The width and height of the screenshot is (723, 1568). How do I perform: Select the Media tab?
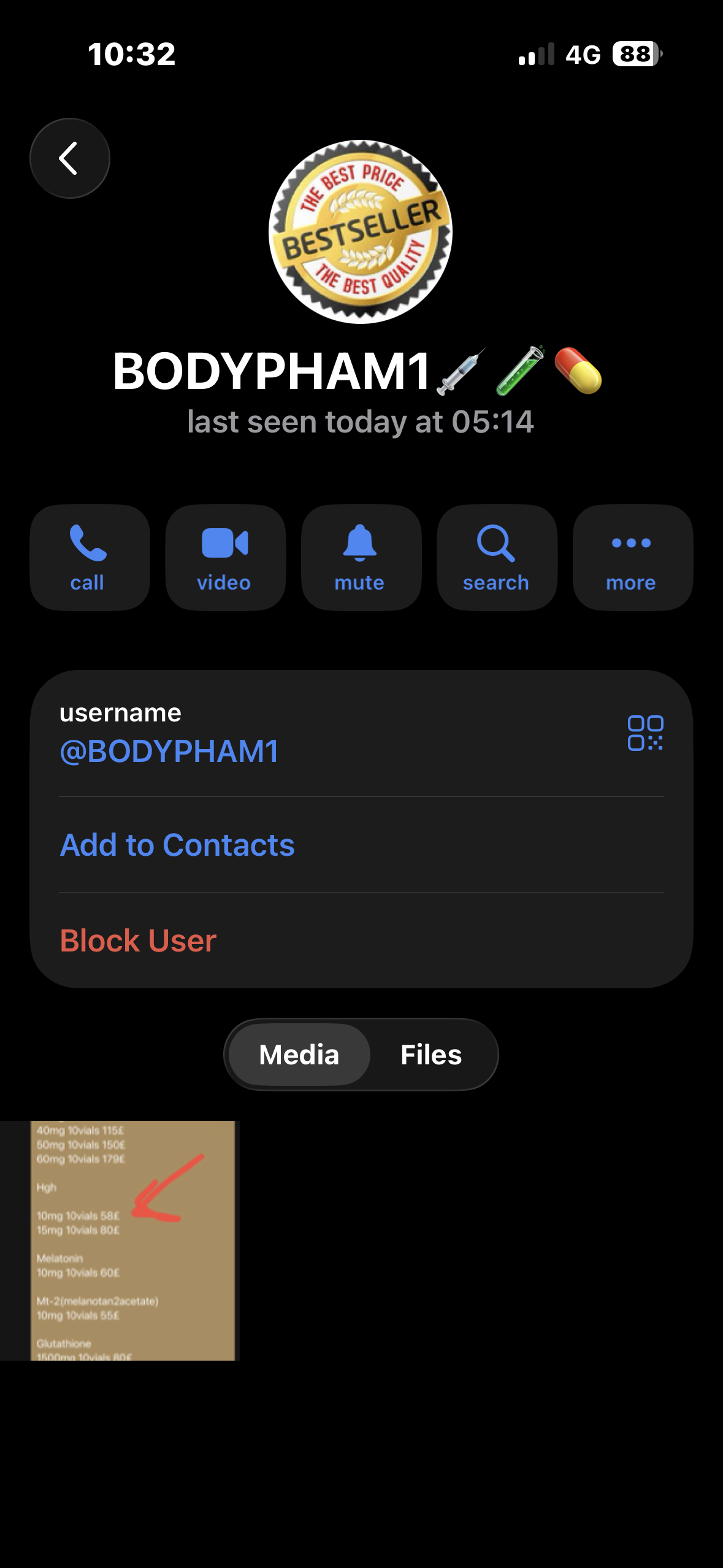click(x=299, y=1055)
